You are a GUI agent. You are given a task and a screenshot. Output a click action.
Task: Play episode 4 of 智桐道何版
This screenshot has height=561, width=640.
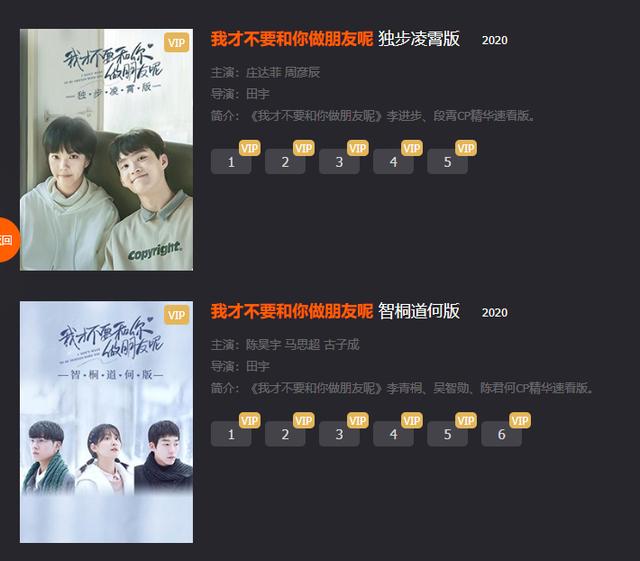pyautogui.click(x=393, y=434)
